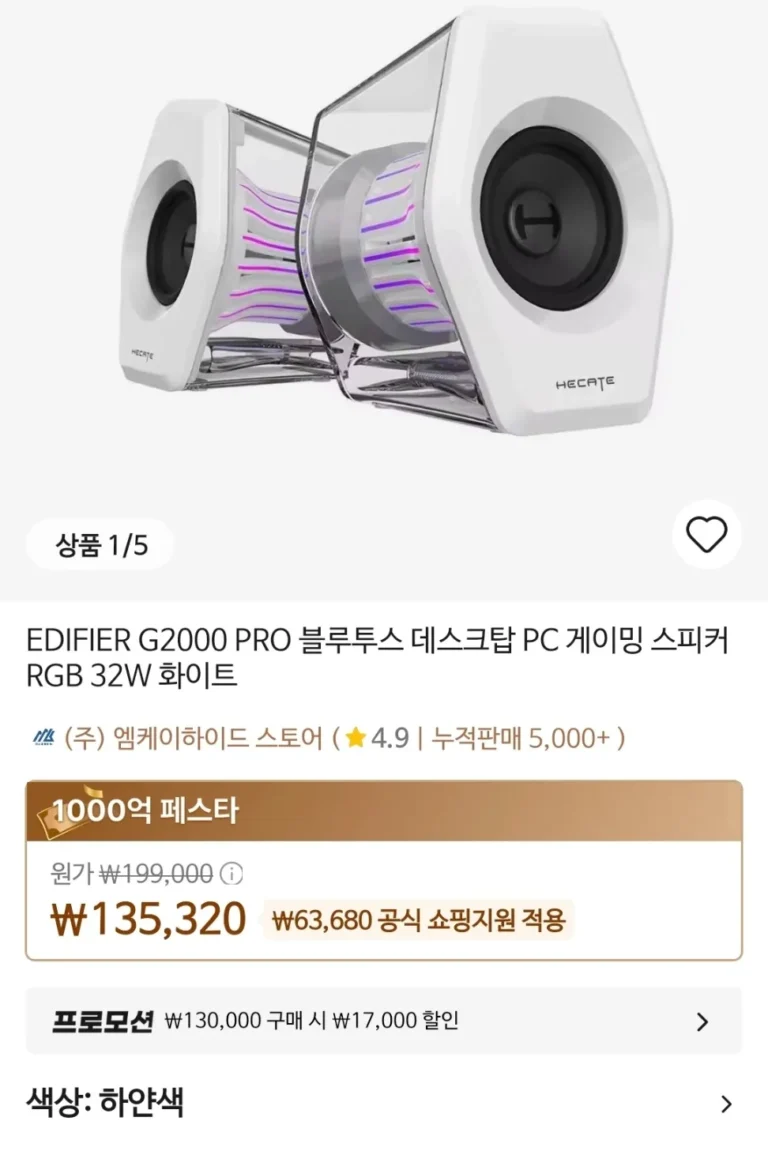The width and height of the screenshot is (768, 1151).
Task: Expand the 색상: 하얀색 color options
Action: pyautogui.click(x=384, y=1104)
